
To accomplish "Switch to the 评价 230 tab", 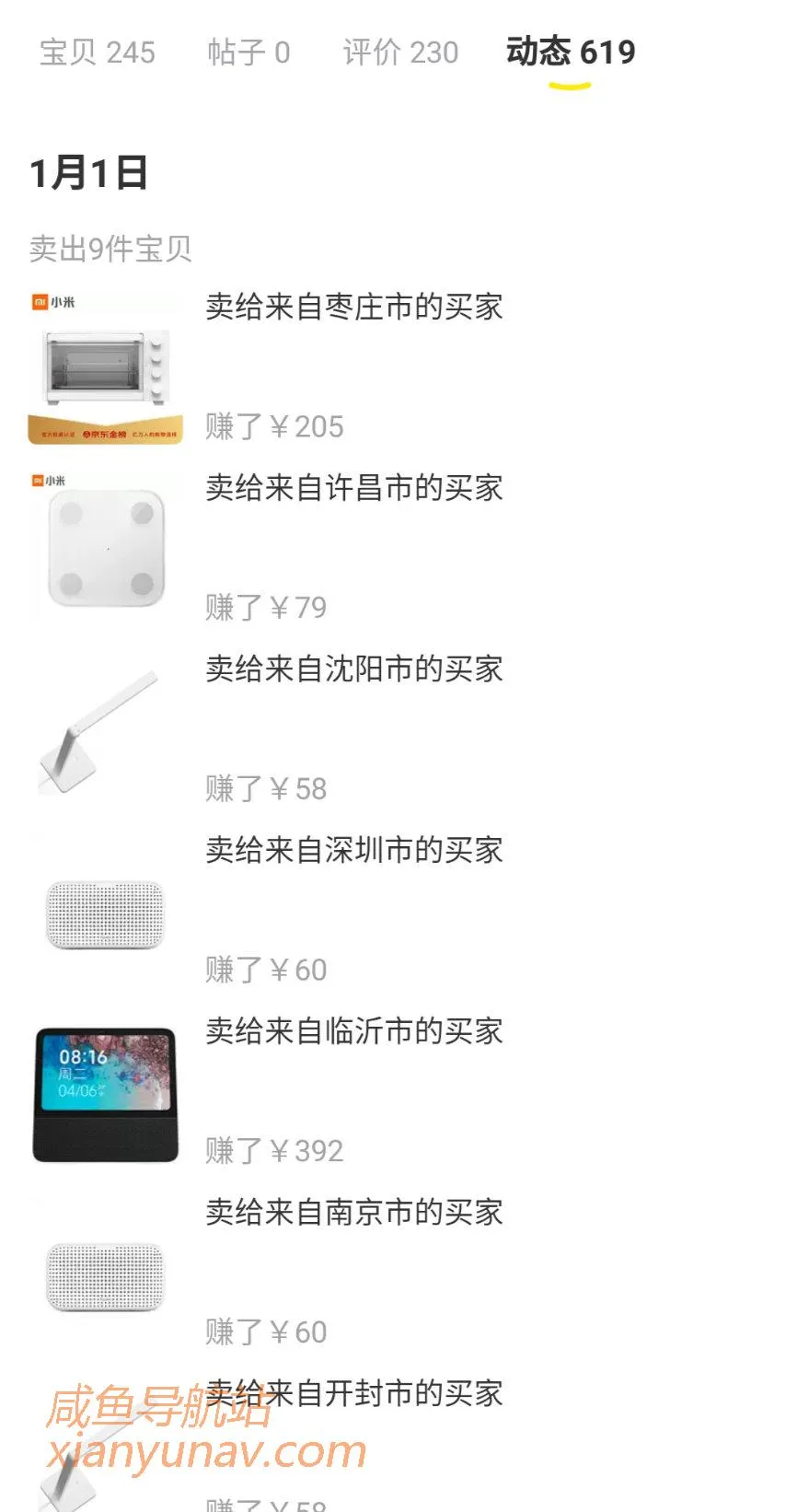I will pos(400,52).
